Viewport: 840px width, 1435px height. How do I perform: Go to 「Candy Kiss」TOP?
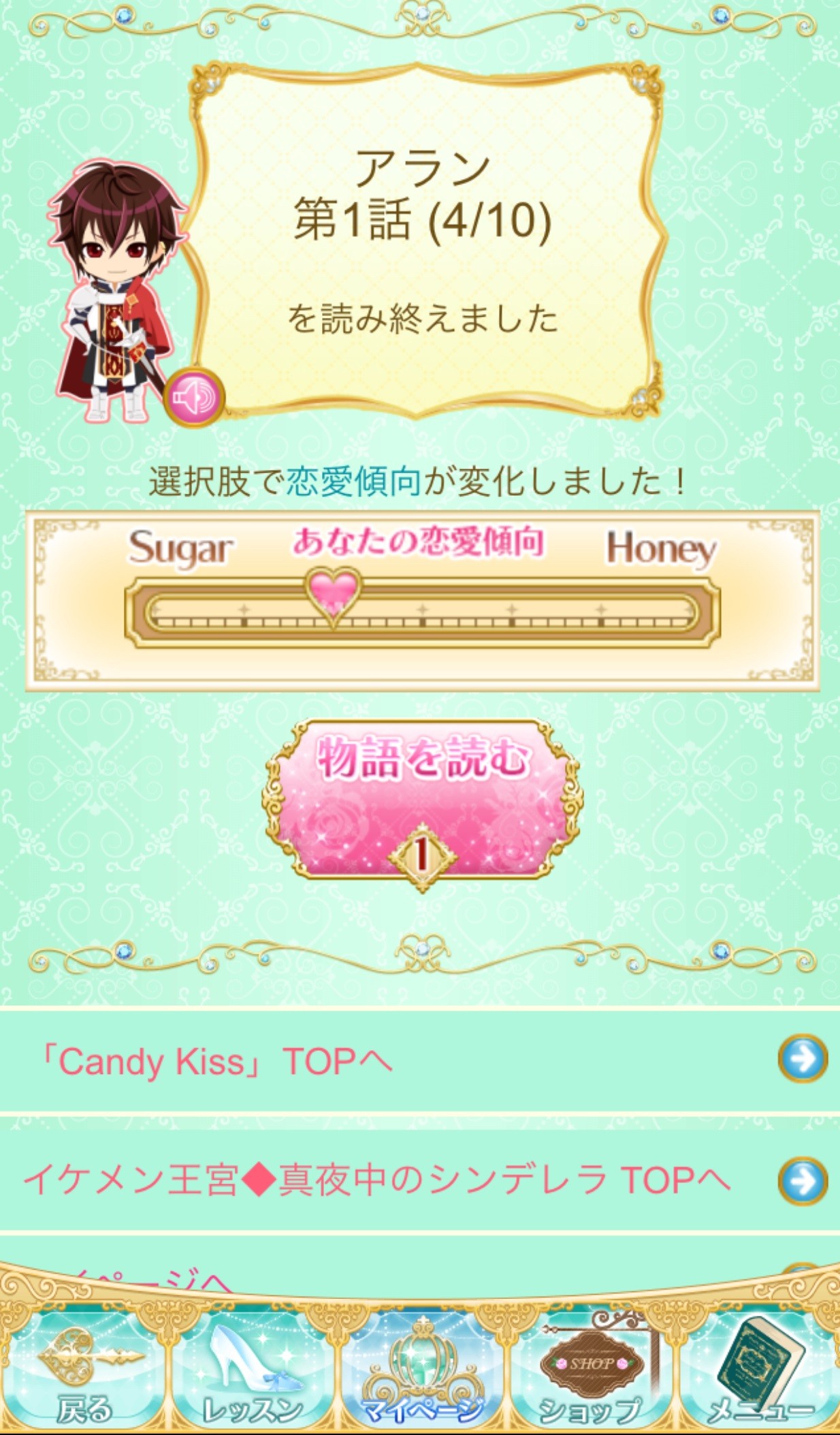click(x=419, y=1060)
